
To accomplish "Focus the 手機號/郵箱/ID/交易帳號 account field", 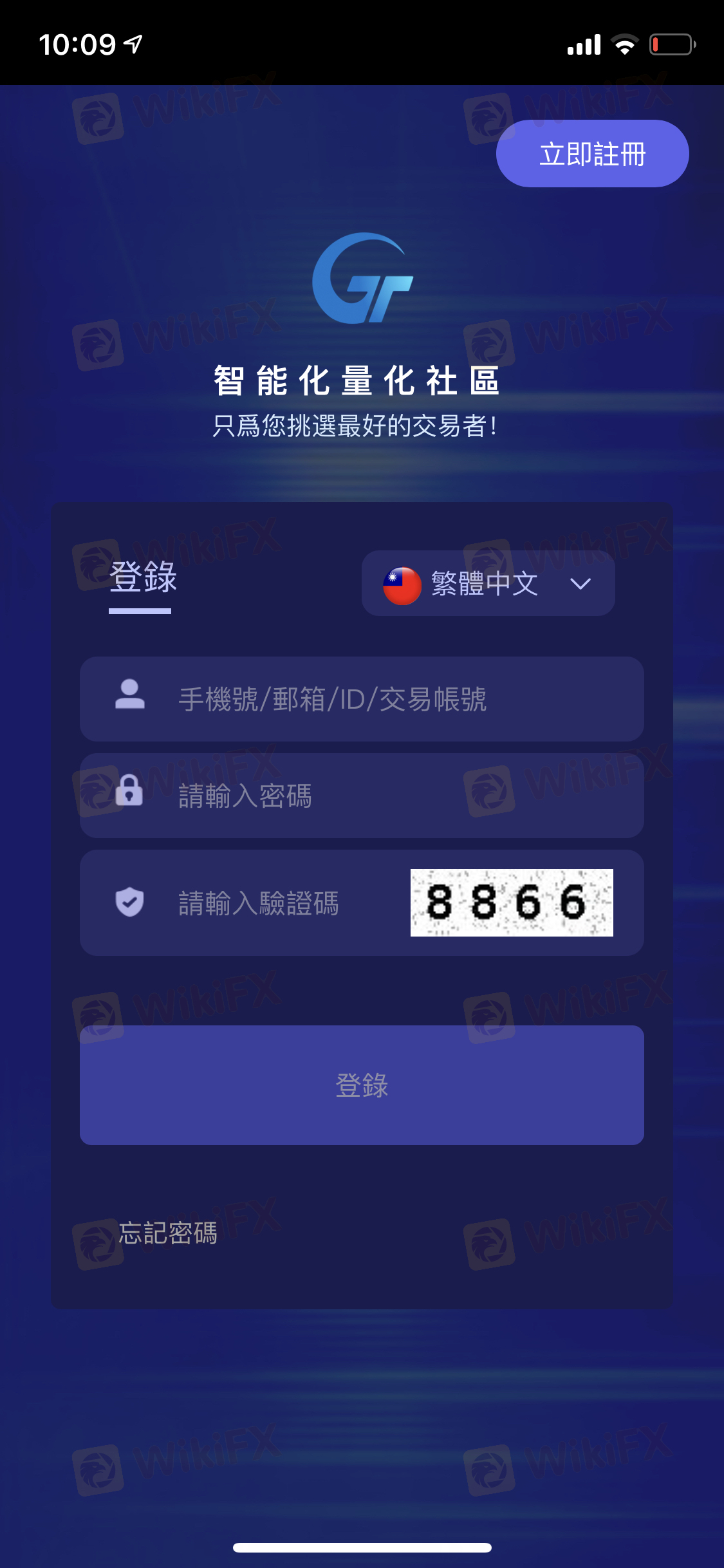I will pyautogui.click(x=386, y=699).
